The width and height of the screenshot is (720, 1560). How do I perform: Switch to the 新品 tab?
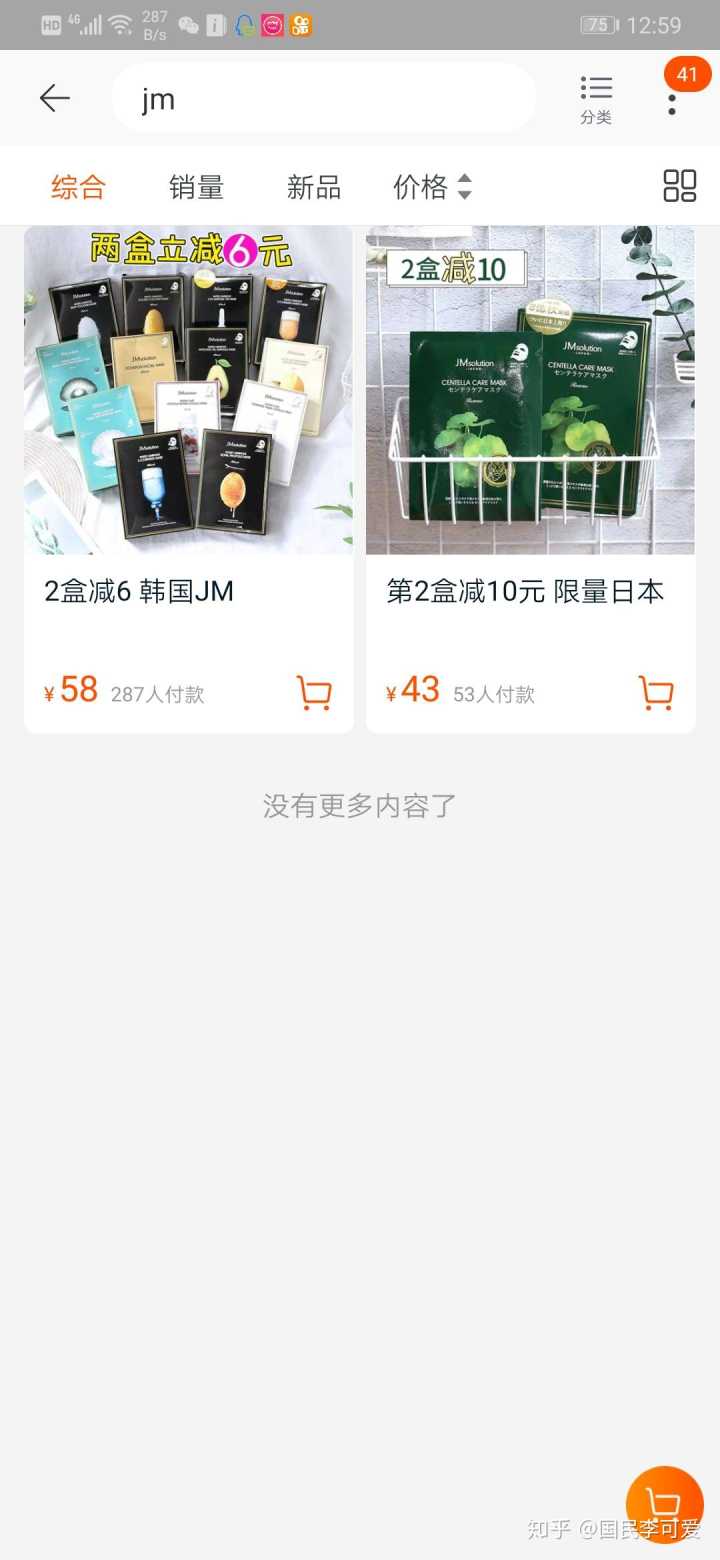coord(314,187)
